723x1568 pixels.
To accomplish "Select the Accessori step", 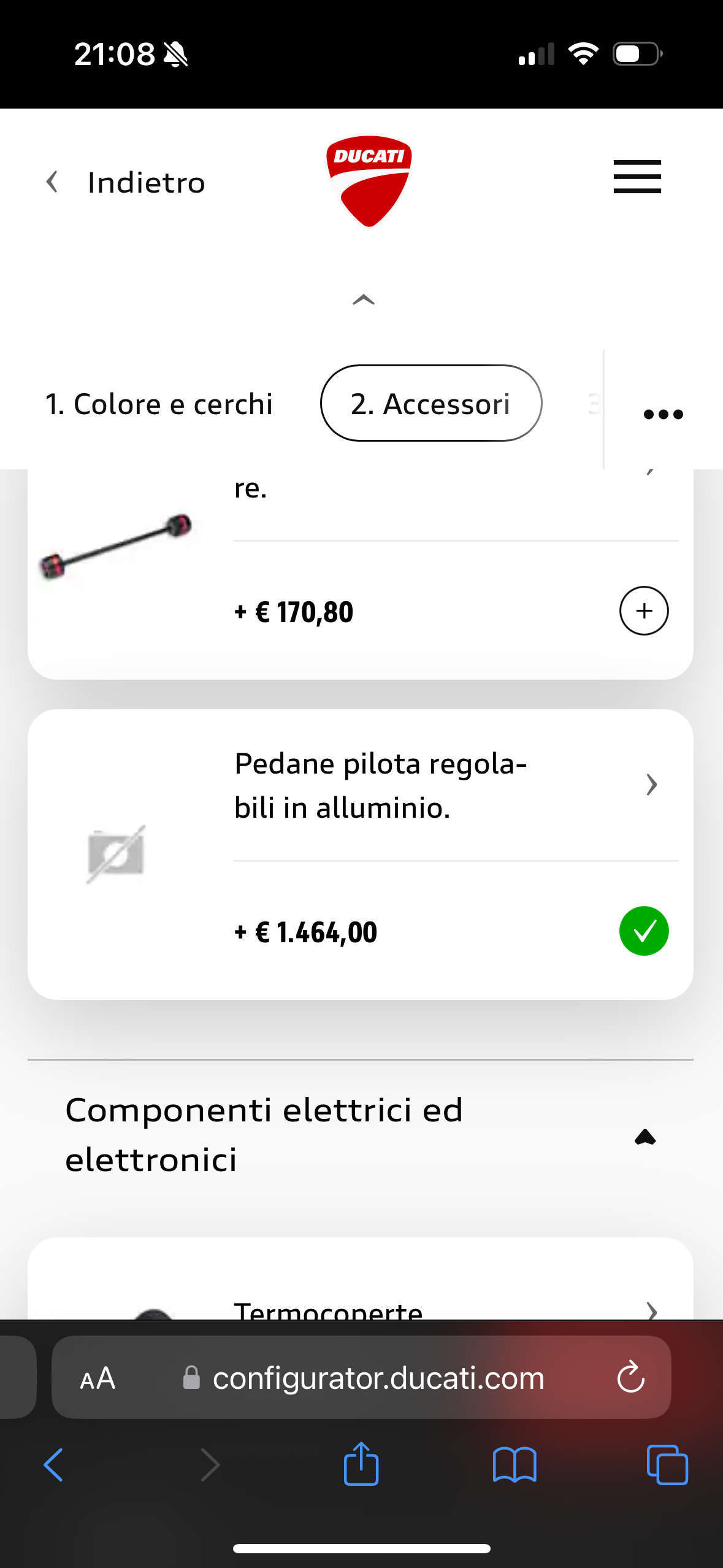I will [430, 404].
